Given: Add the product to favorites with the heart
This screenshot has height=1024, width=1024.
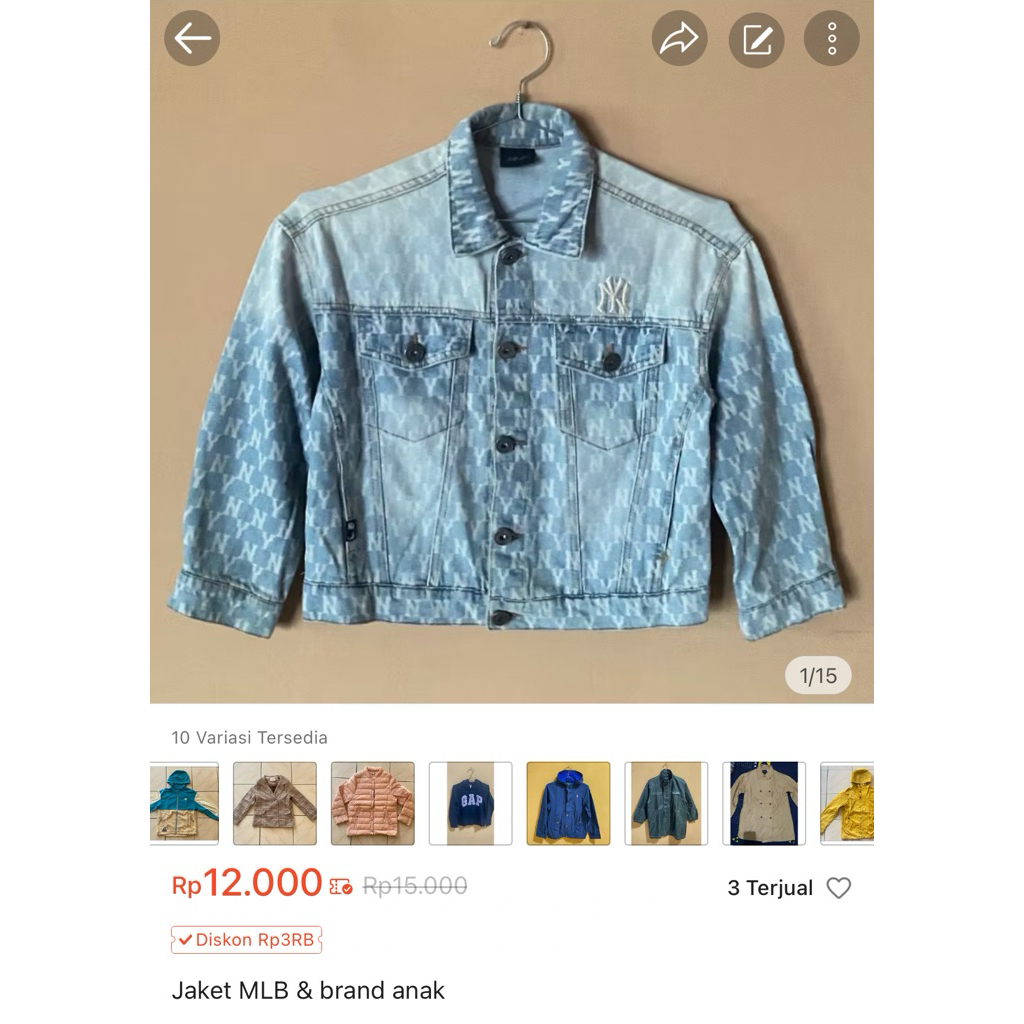Looking at the screenshot, I should [838, 888].
